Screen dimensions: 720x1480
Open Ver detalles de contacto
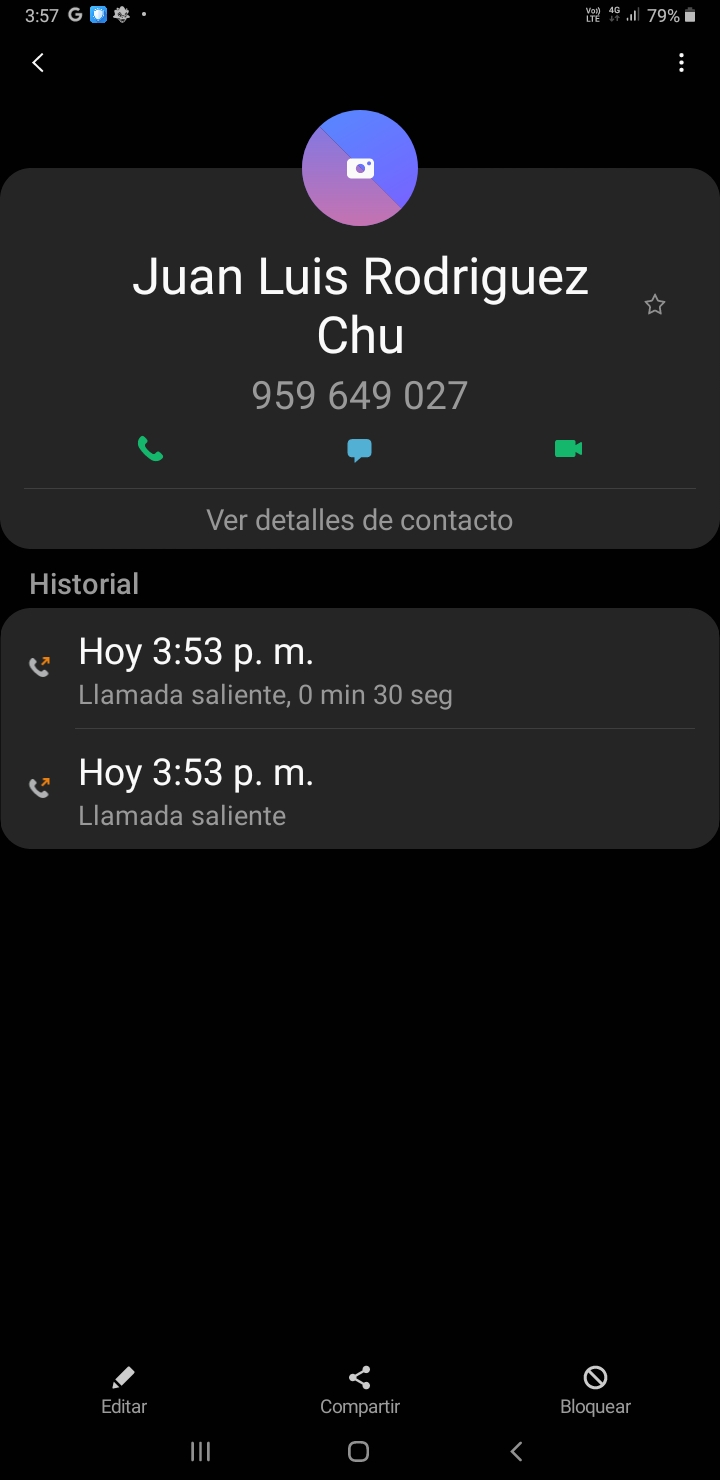click(360, 520)
